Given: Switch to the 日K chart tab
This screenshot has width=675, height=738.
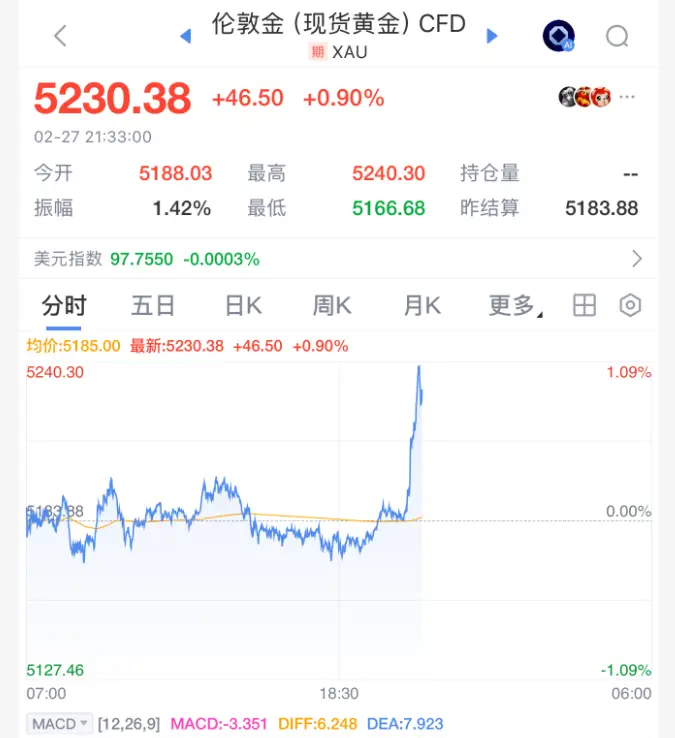Looking at the screenshot, I should click(243, 306).
